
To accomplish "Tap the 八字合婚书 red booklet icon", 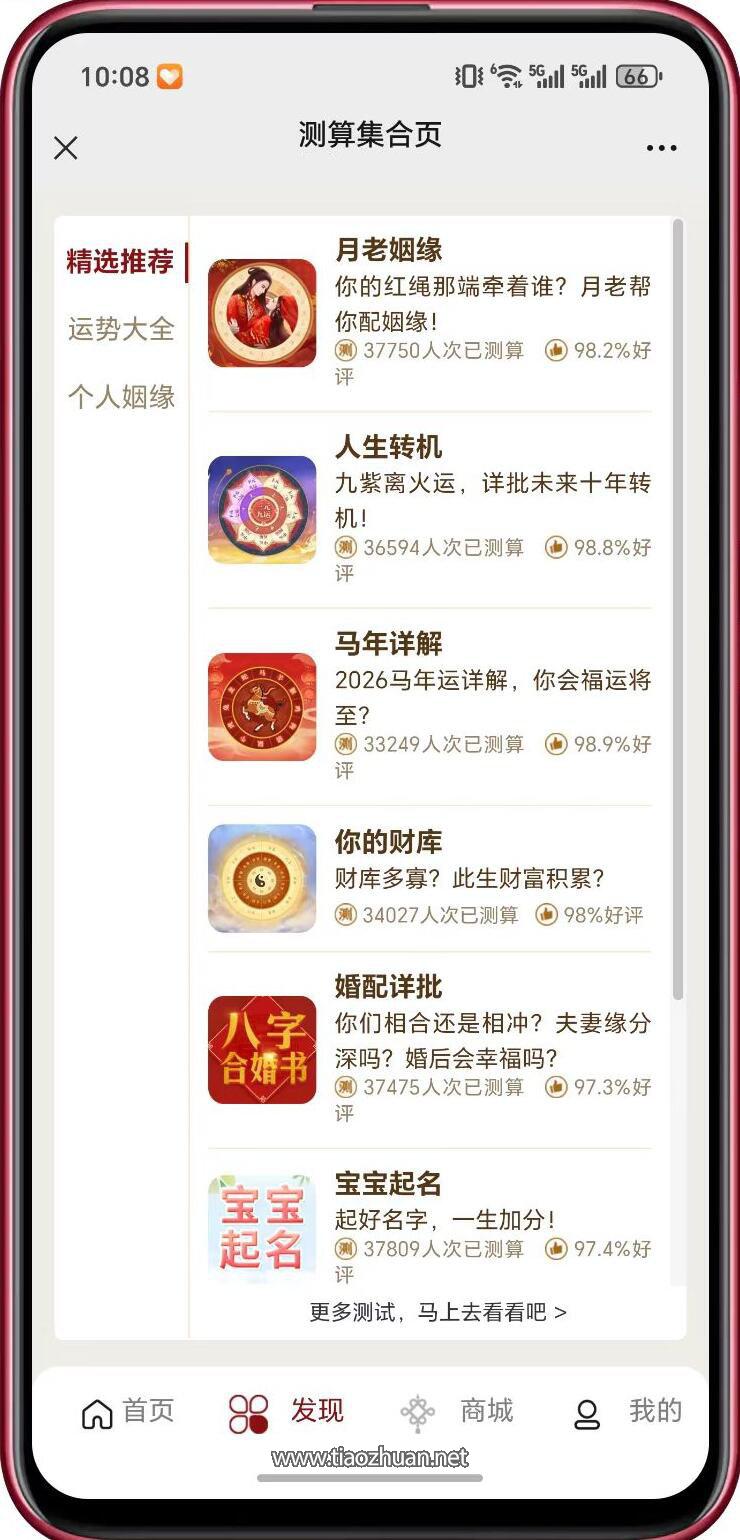I will coord(261,1050).
